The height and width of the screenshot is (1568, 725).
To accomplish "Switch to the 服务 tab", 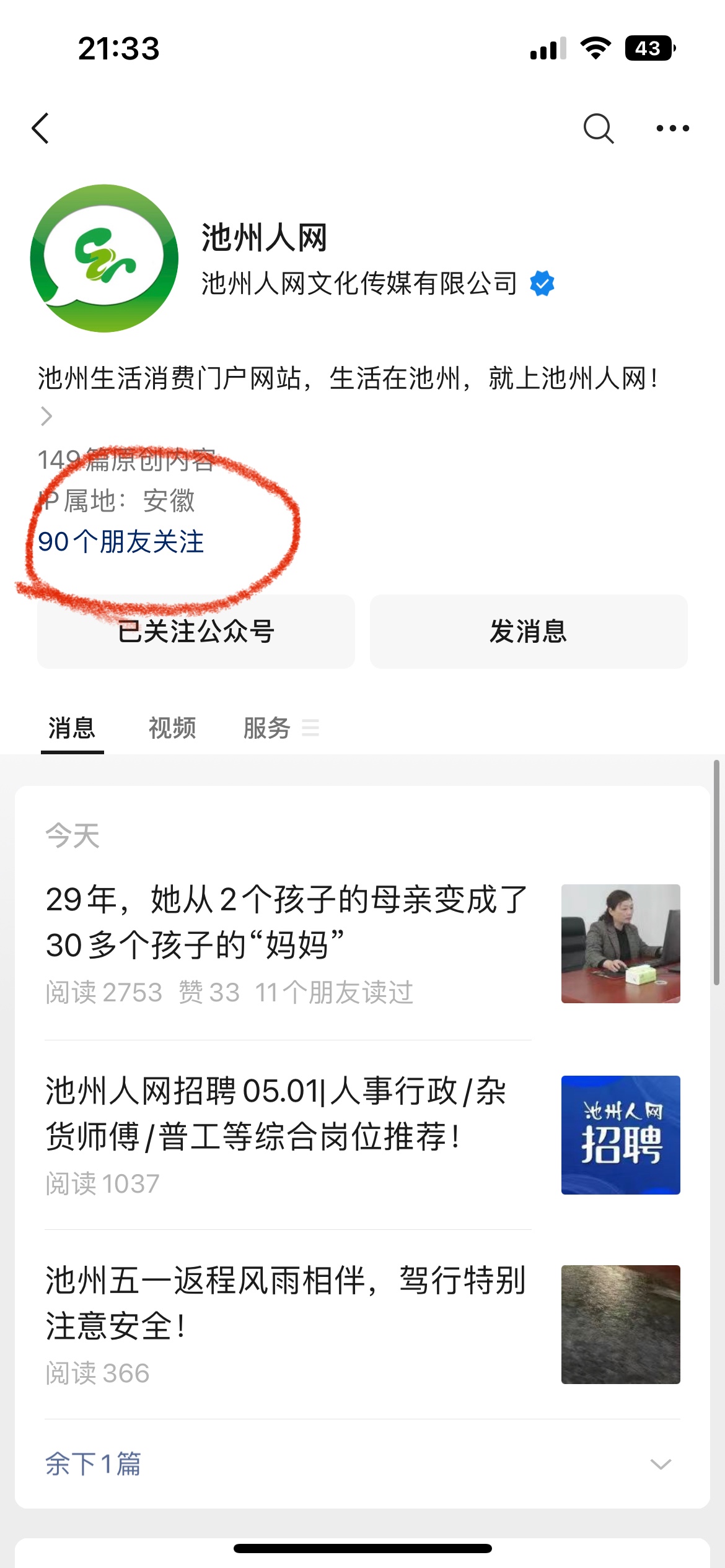I will click(268, 728).
